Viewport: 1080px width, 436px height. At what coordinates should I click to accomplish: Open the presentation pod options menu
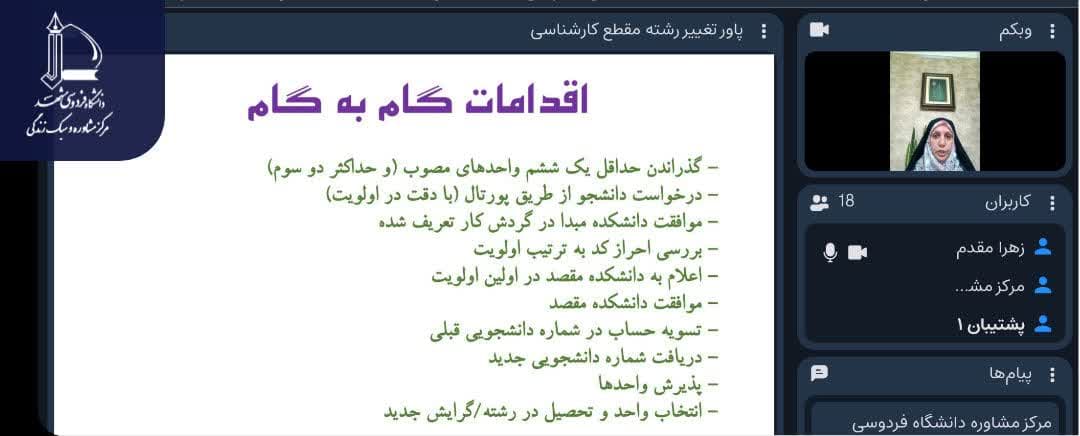765,31
